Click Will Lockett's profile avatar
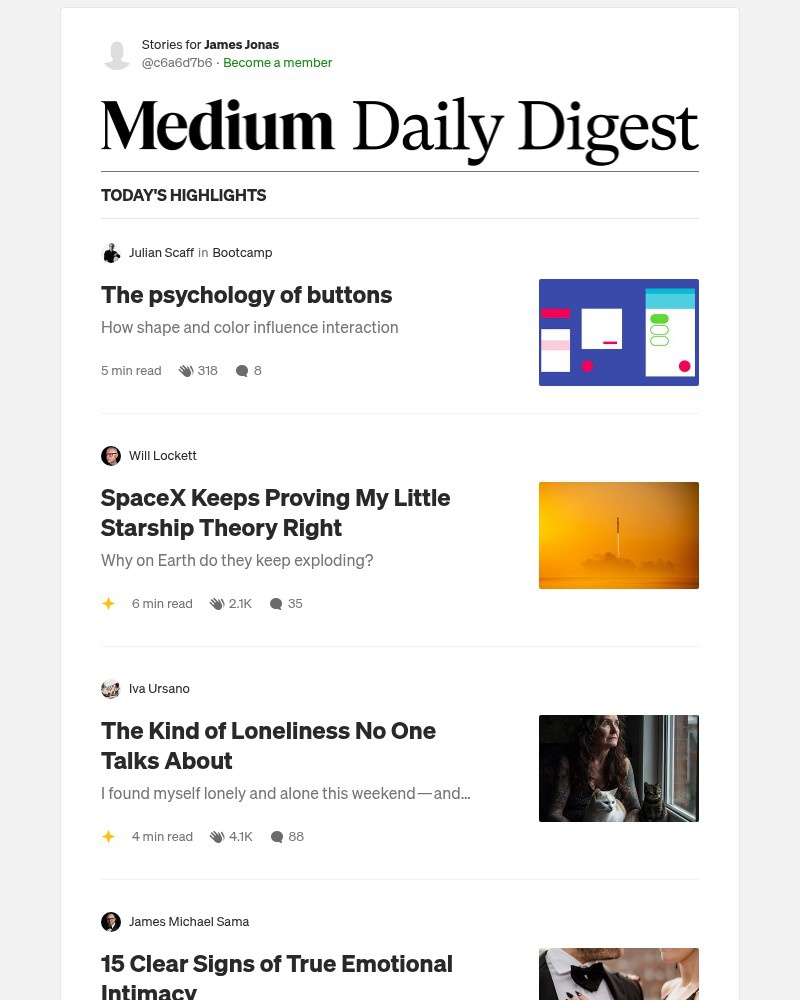 click(111, 455)
